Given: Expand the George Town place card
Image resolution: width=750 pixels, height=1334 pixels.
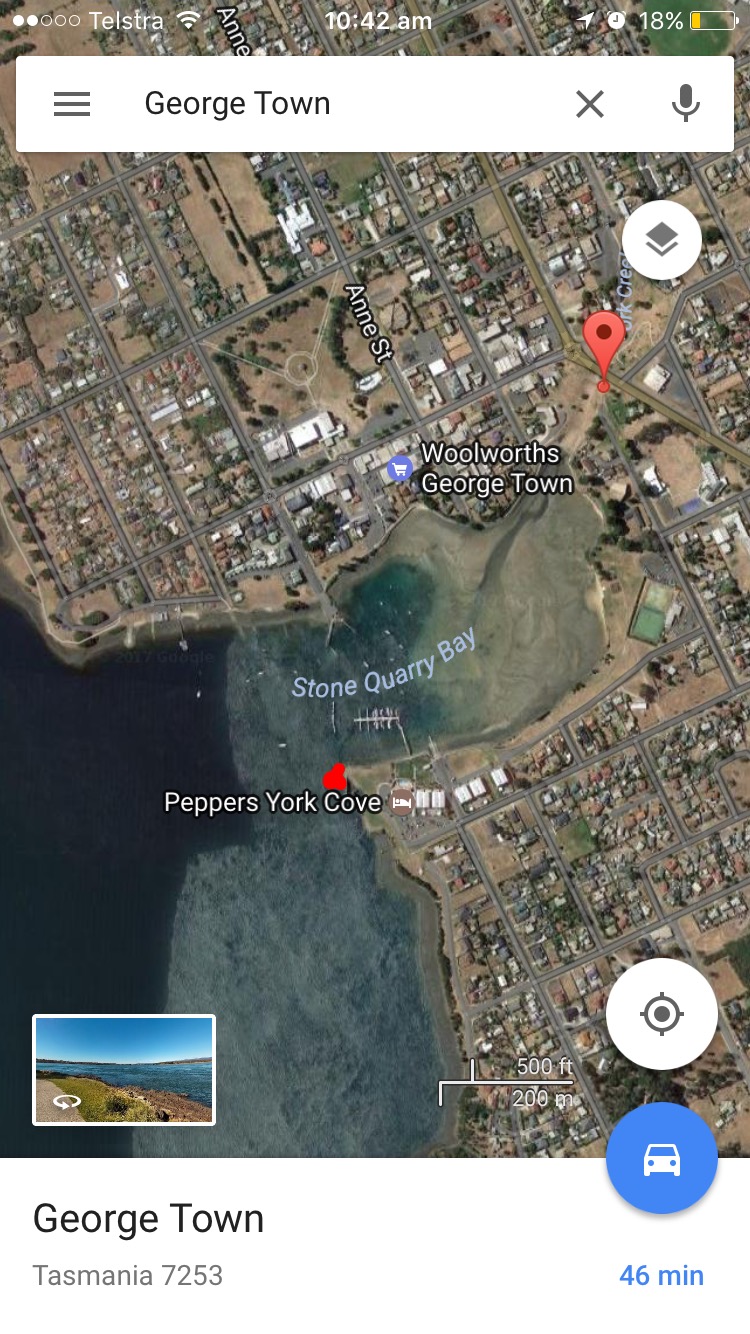Looking at the screenshot, I should [x=375, y=1246].
